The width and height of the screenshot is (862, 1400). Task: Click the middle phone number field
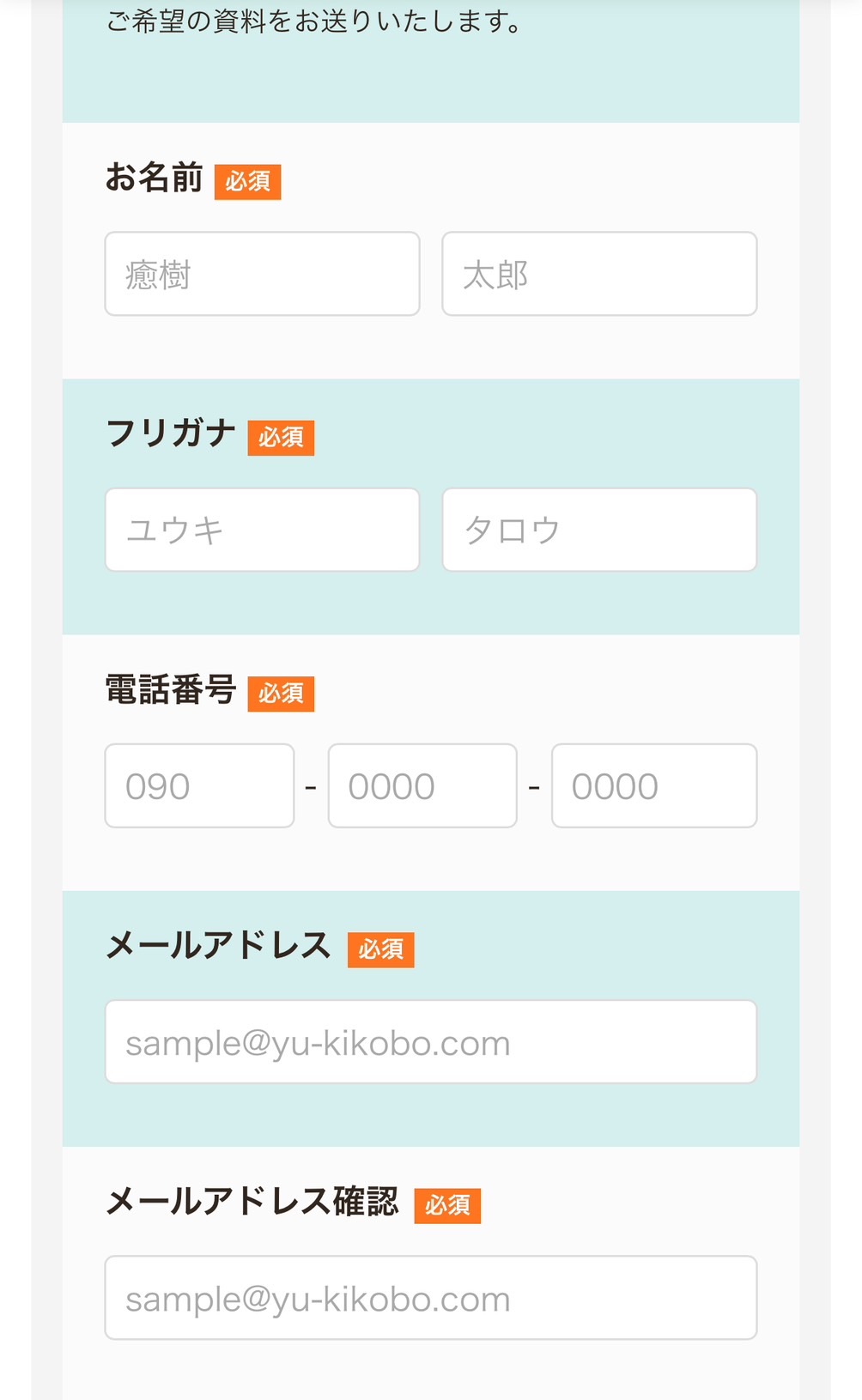tap(422, 785)
